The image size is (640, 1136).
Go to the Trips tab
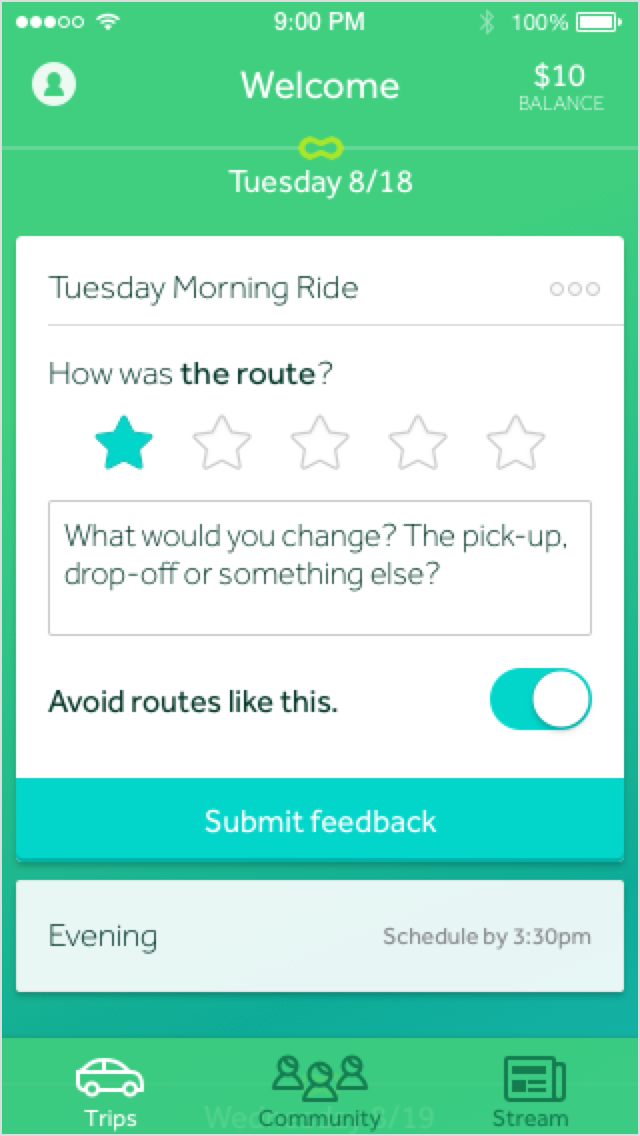point(110,1091)
